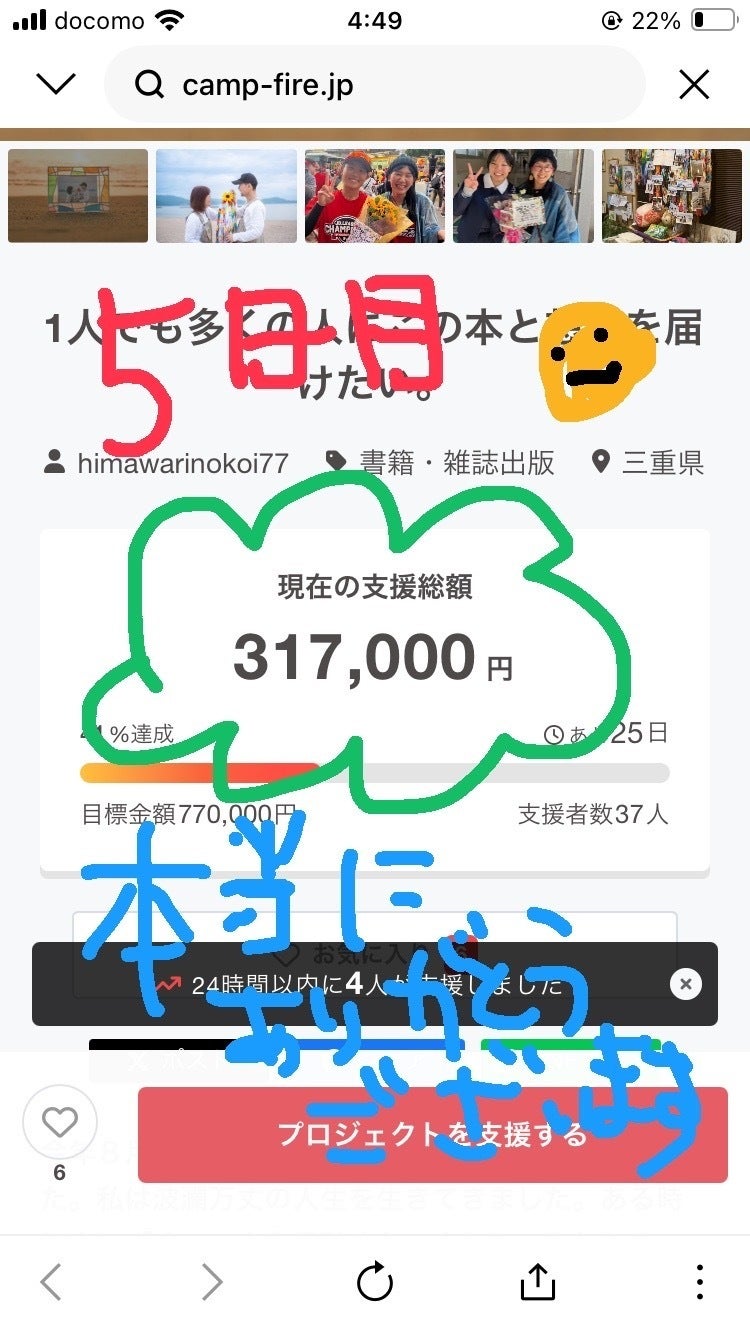Image resolution: width=750 pixels, height=1334 pixels.
Task: Open the three-dot browser options menu
Action: (x=699, y=1281)
